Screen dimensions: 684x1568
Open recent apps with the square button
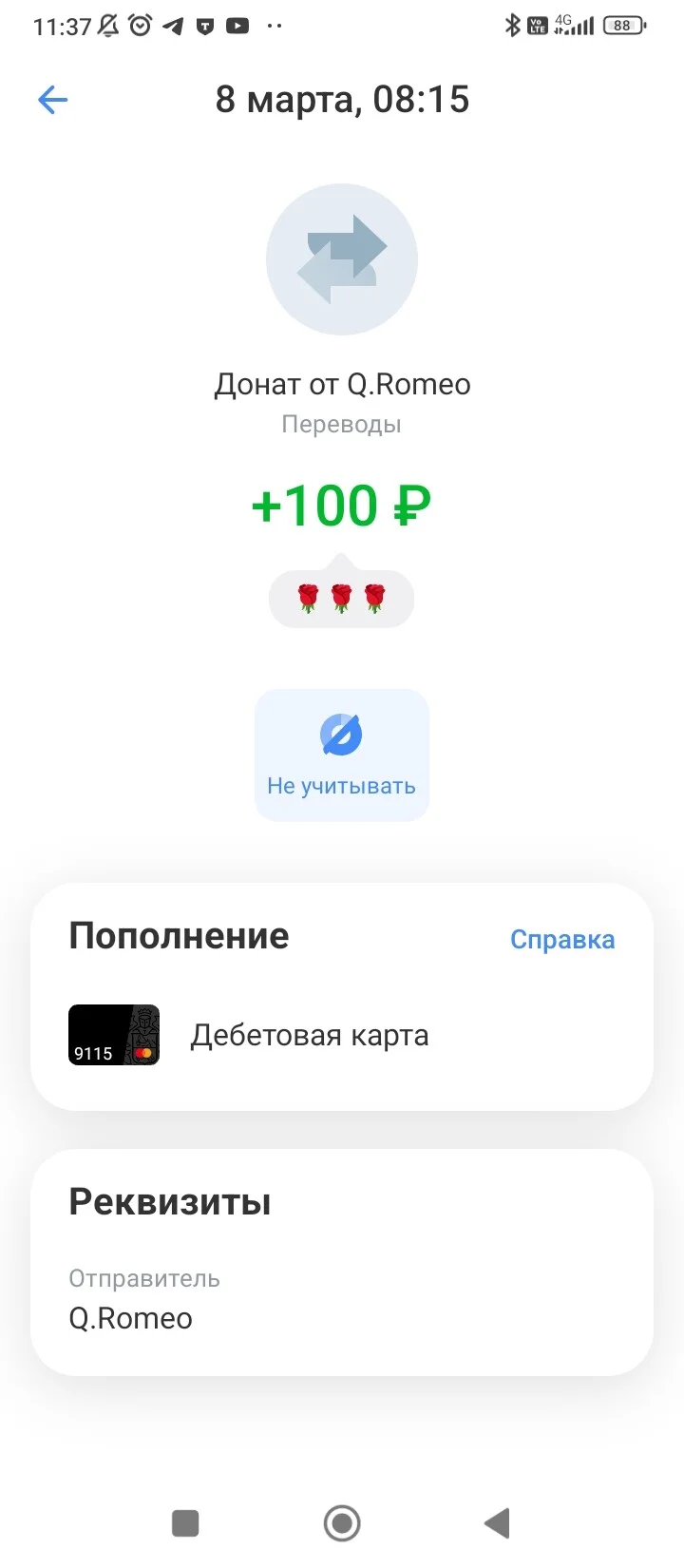[x=185, y=1523]
